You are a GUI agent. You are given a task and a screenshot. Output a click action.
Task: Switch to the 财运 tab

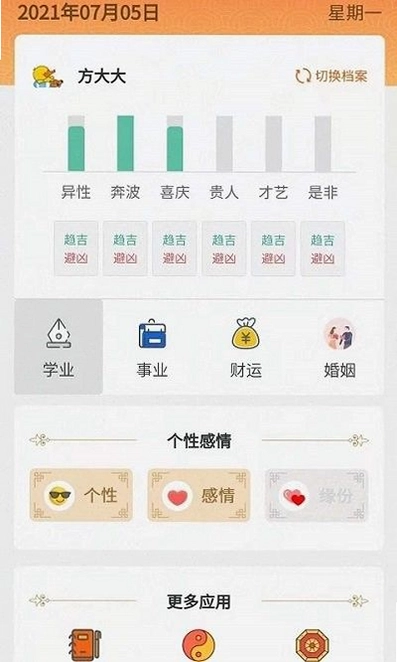246,347
